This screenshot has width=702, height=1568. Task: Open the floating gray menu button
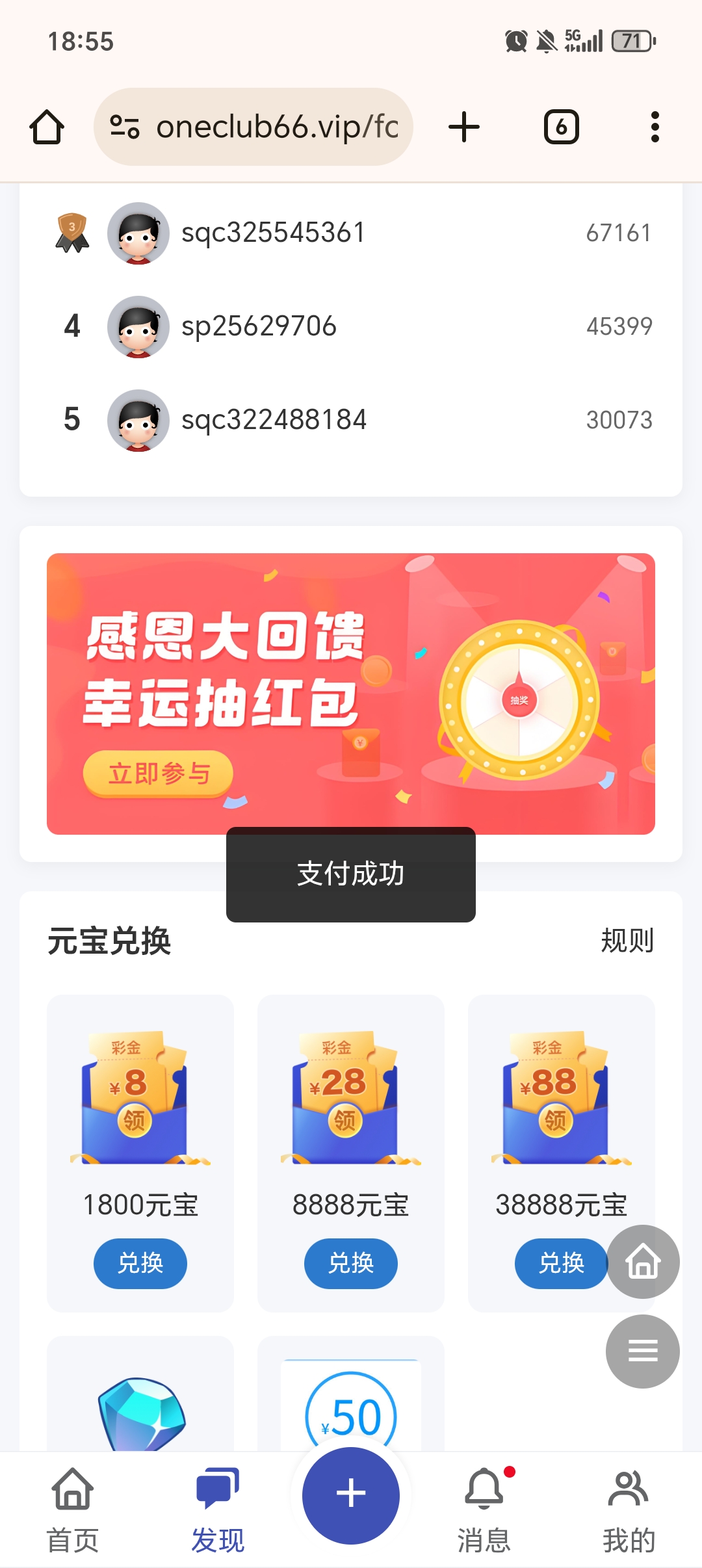pyautogui.click(x=643, y=1351)
